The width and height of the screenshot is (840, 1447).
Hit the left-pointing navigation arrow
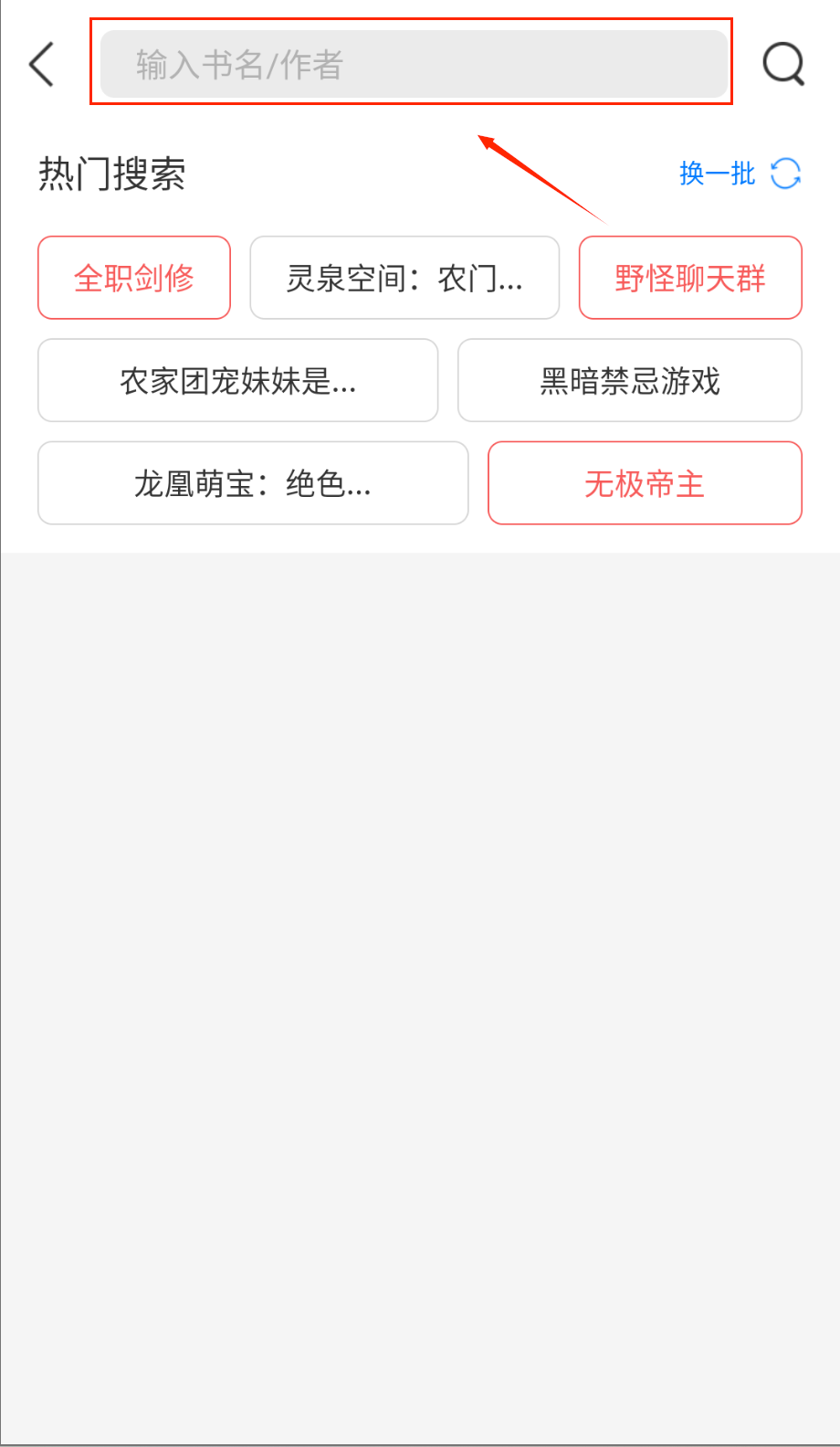[x=40, y=64]
